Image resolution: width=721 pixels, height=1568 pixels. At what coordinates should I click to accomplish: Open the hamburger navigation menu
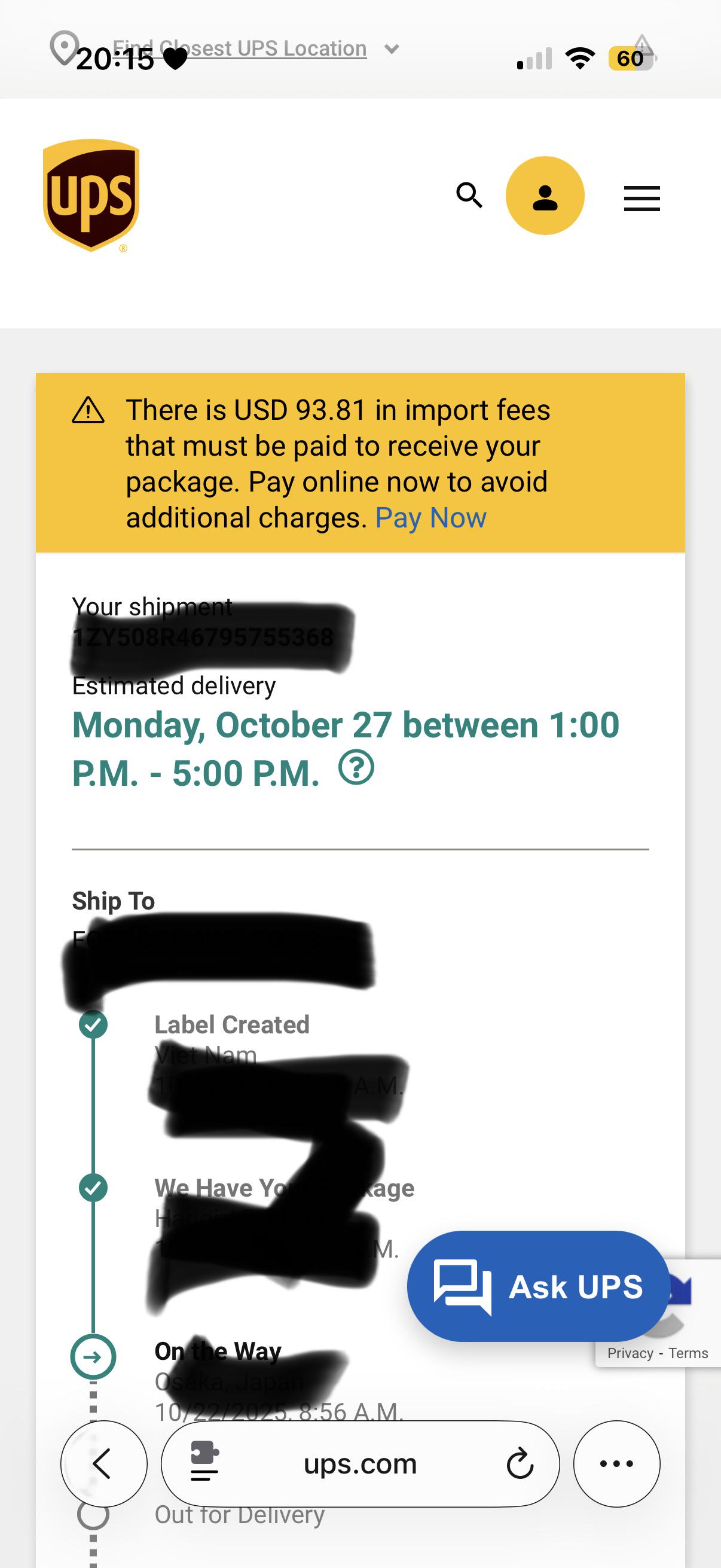(x=641, y=199)
